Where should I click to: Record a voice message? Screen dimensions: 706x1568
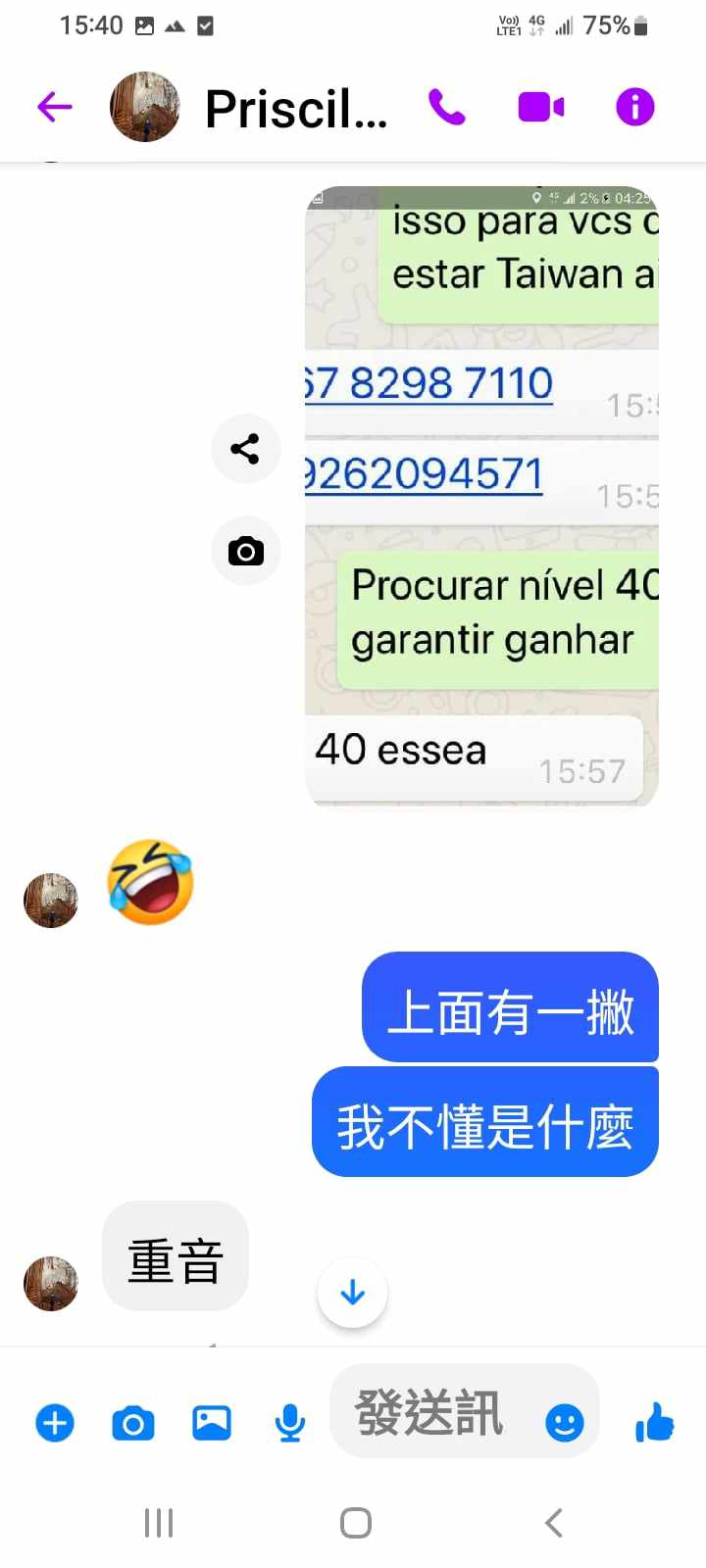tap(289, 1423)
